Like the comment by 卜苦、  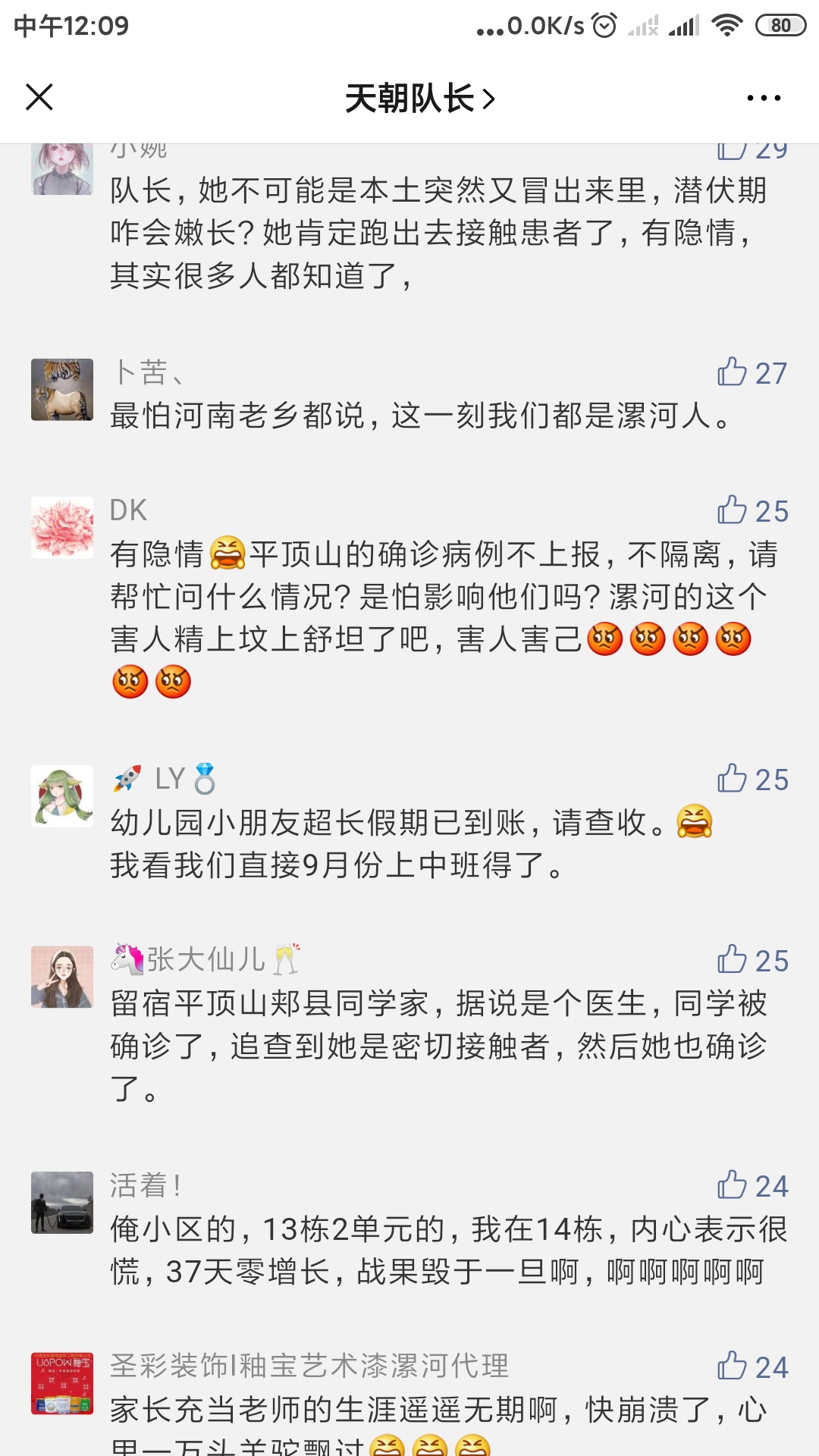[733, 372]
